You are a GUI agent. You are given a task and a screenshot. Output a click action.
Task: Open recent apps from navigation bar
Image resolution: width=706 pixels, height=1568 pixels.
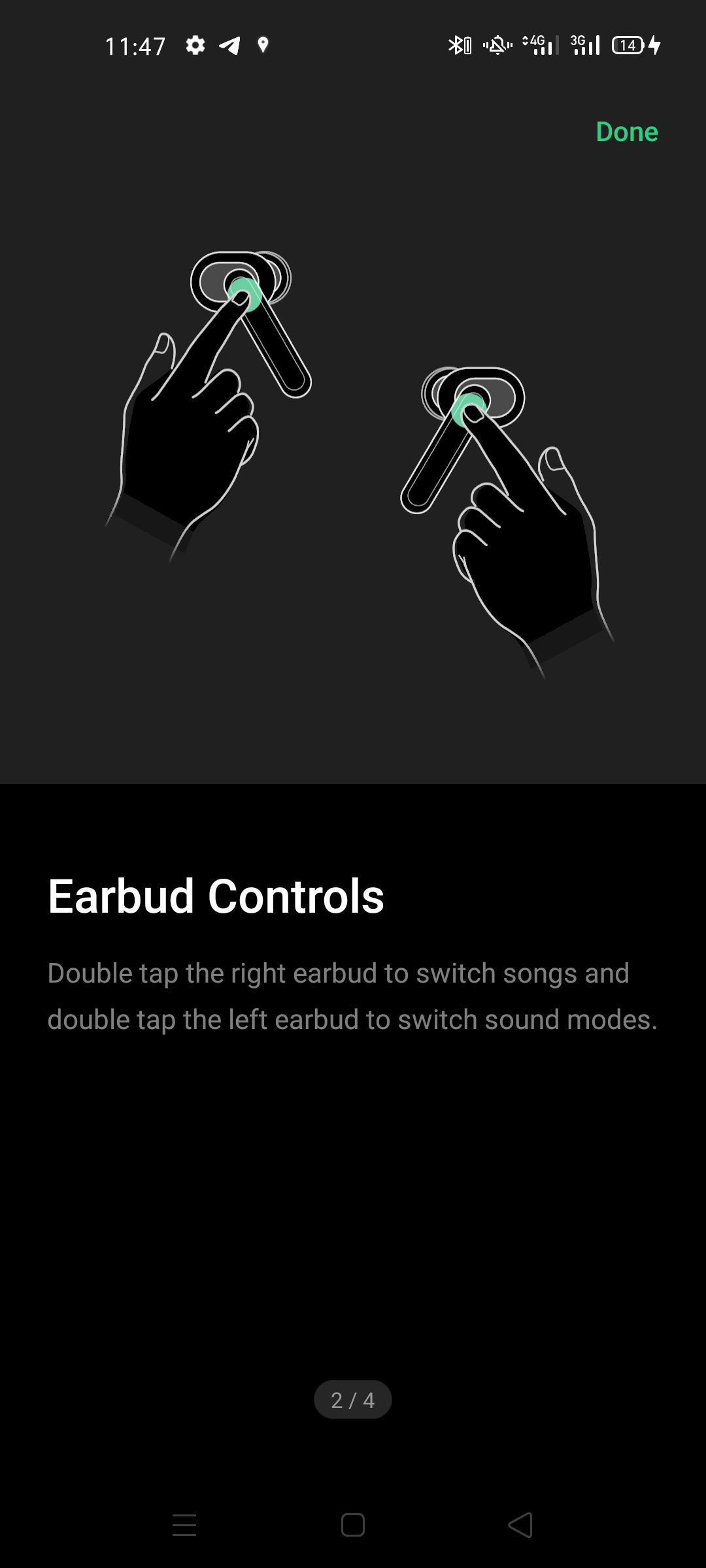click(x=184, y=1526)
